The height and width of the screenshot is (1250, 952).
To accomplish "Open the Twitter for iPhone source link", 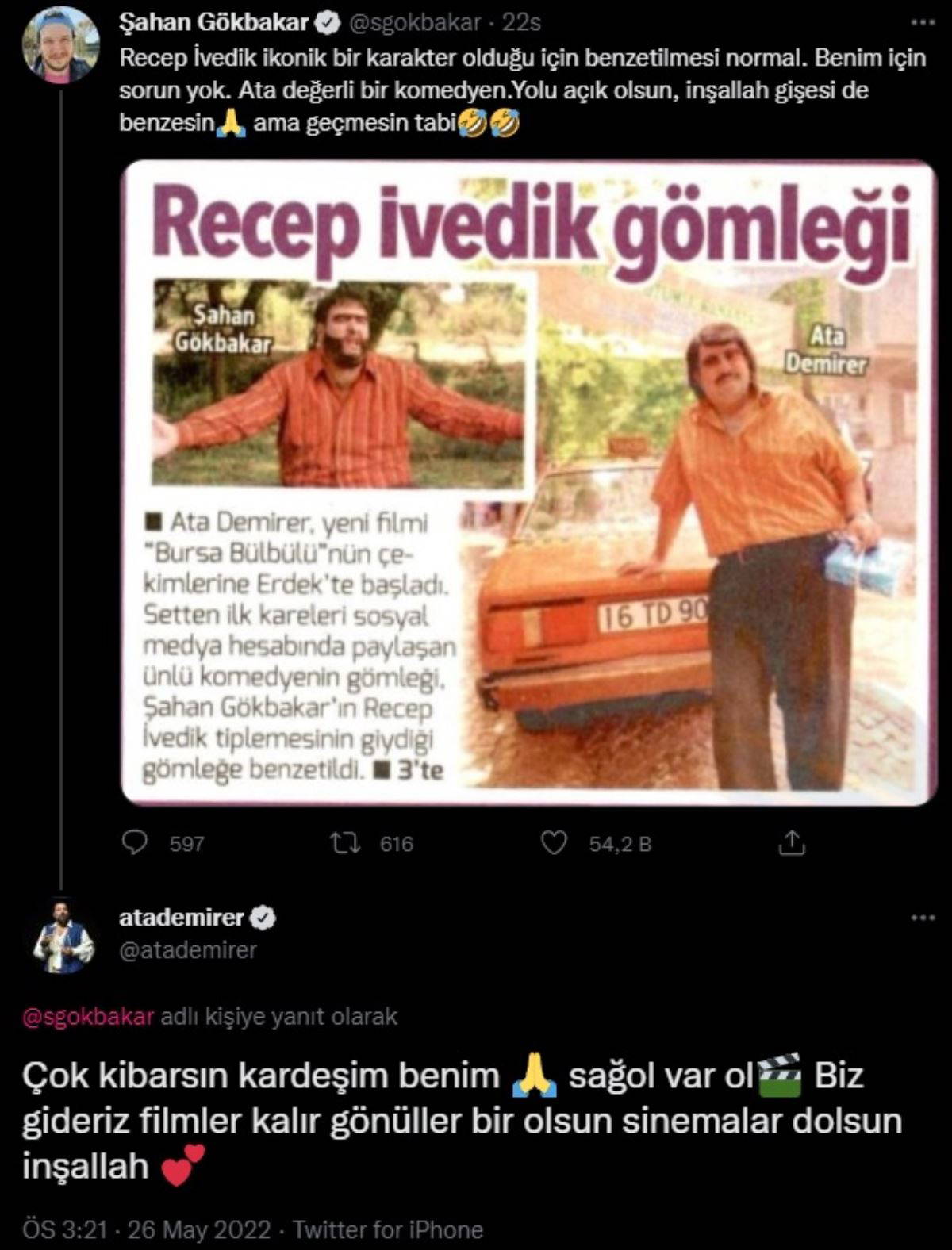I will point(388,1229).
